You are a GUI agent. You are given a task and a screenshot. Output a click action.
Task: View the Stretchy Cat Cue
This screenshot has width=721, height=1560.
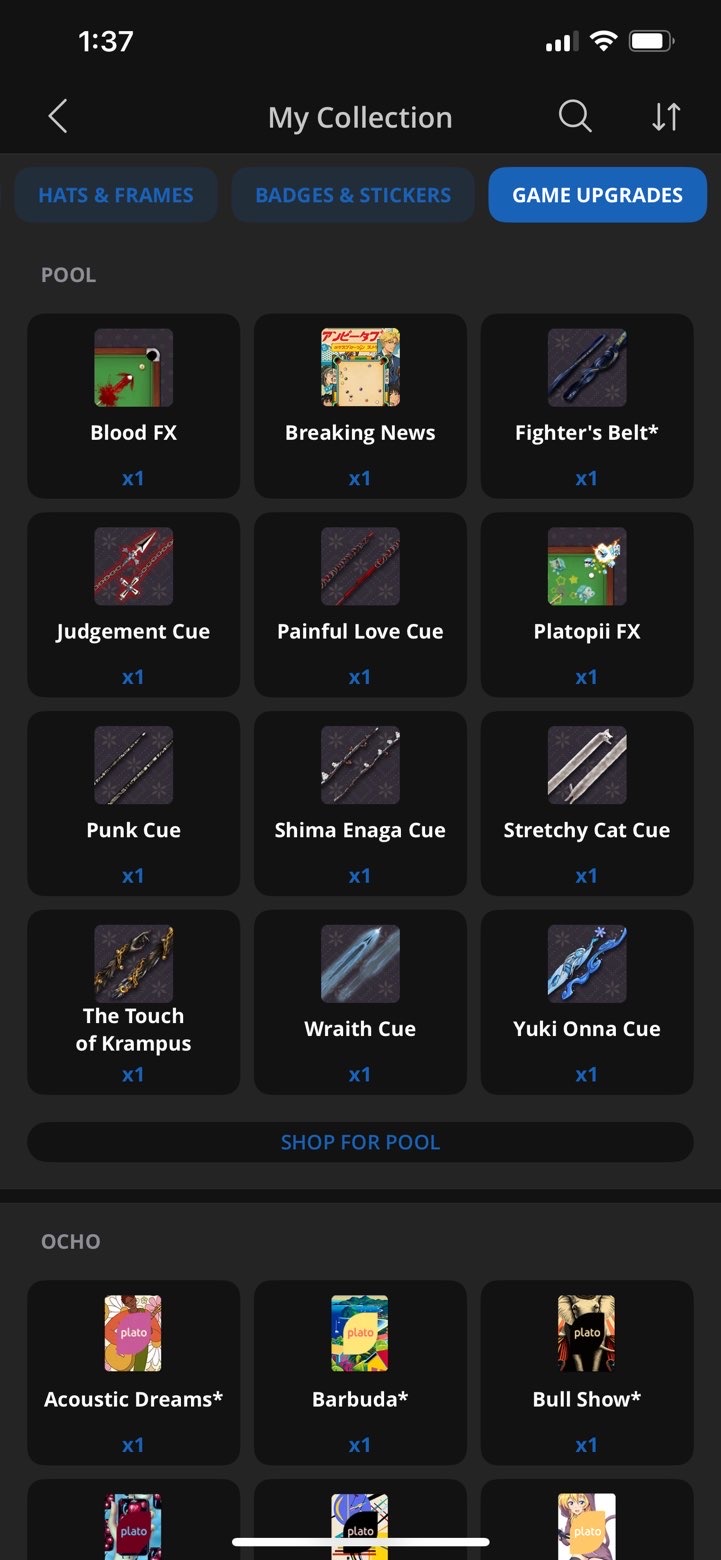click(x=587, y=803)
